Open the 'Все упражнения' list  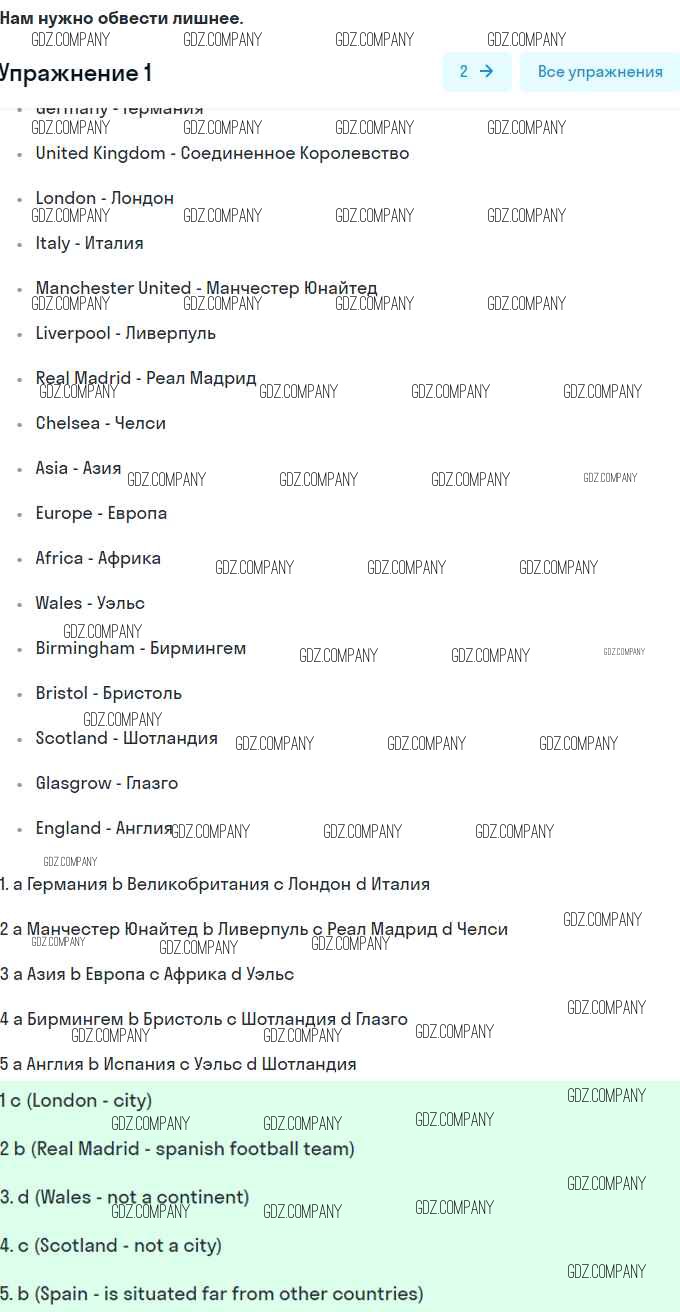click(x=600, y=72)
